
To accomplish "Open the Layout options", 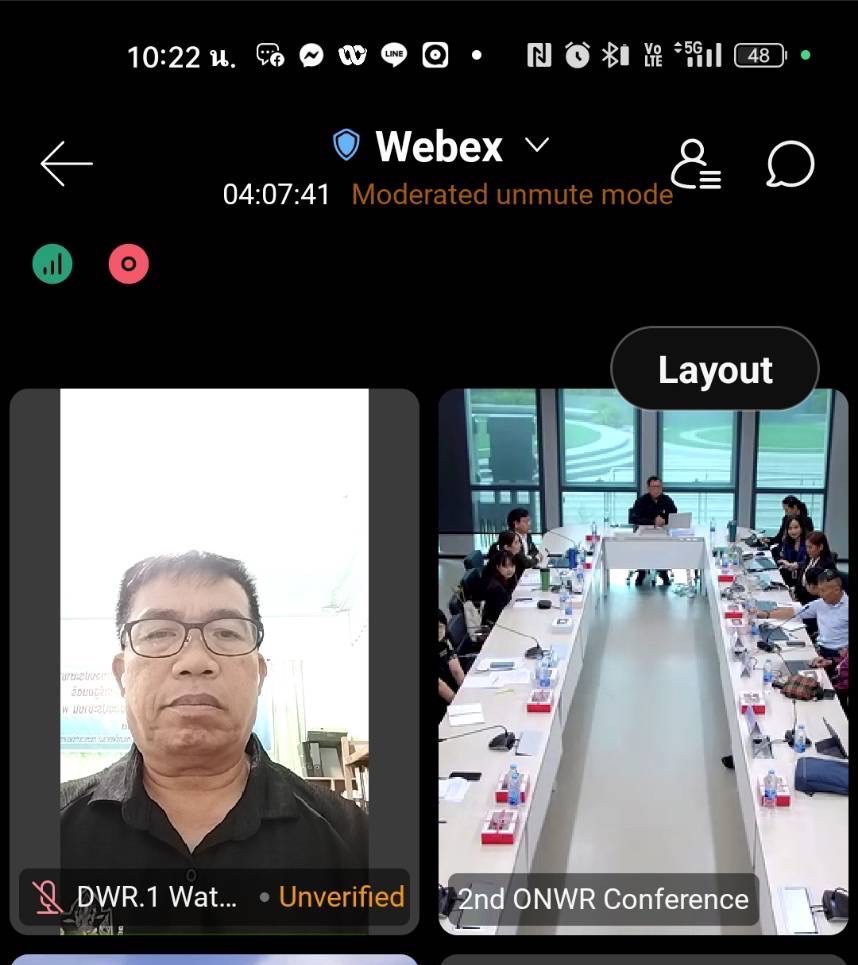I will 715,370.
